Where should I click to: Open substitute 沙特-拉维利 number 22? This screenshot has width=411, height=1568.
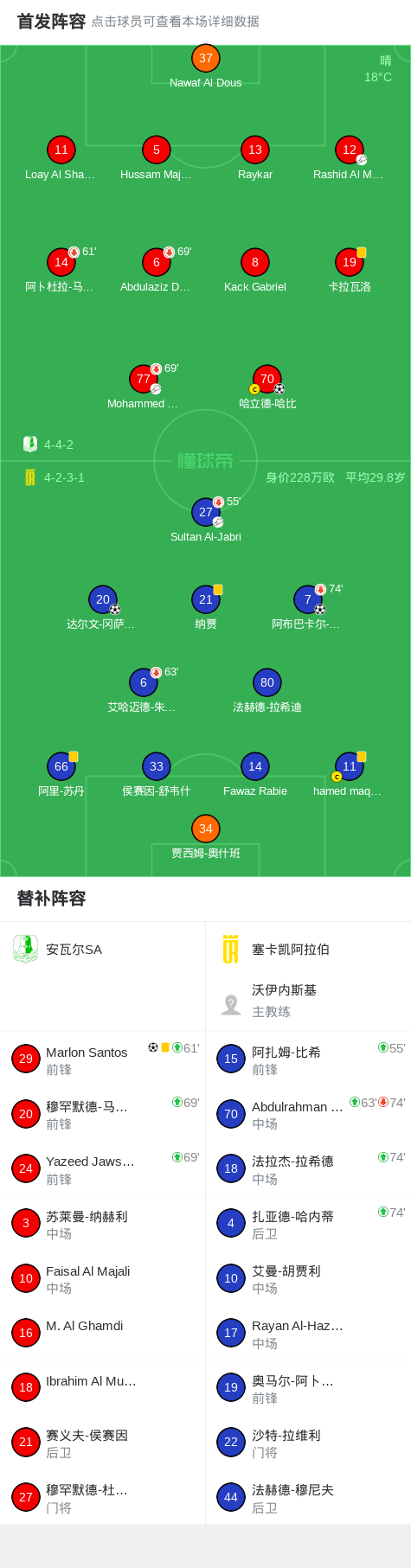pyautogui.click(x=308, y=1443)
